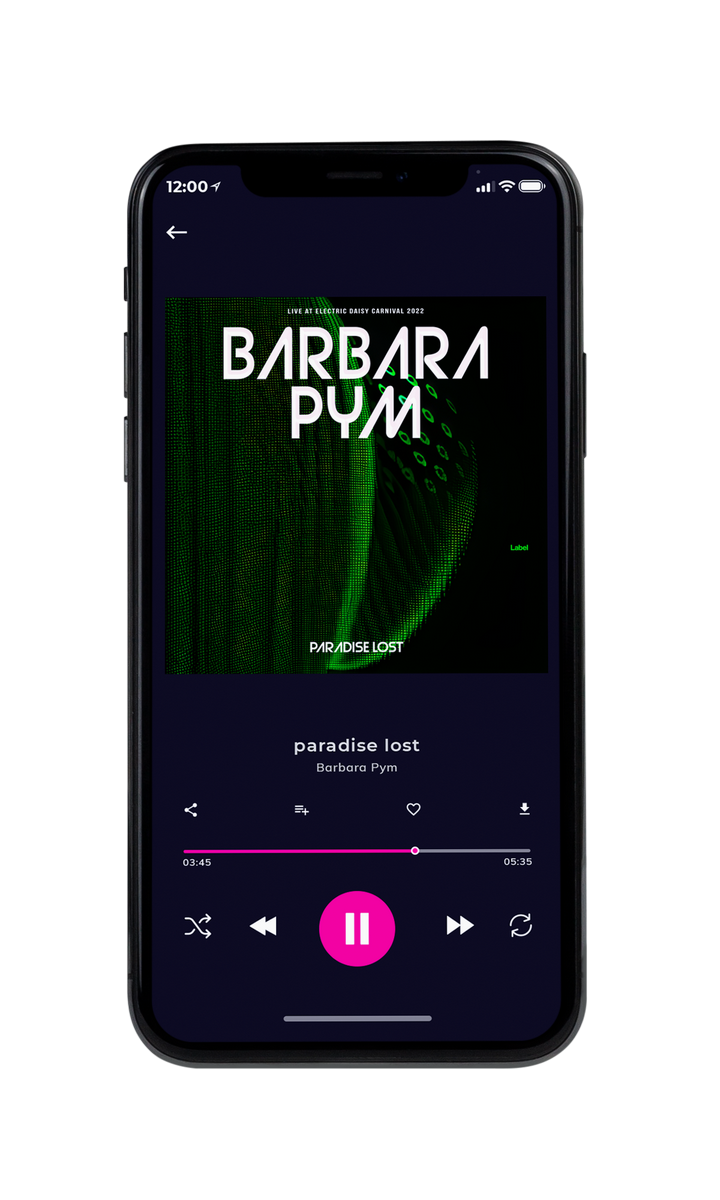The height and width of the screenshot is (1200, 720).
Task: Share the track paradise lost
Action: tap(191, 810)
